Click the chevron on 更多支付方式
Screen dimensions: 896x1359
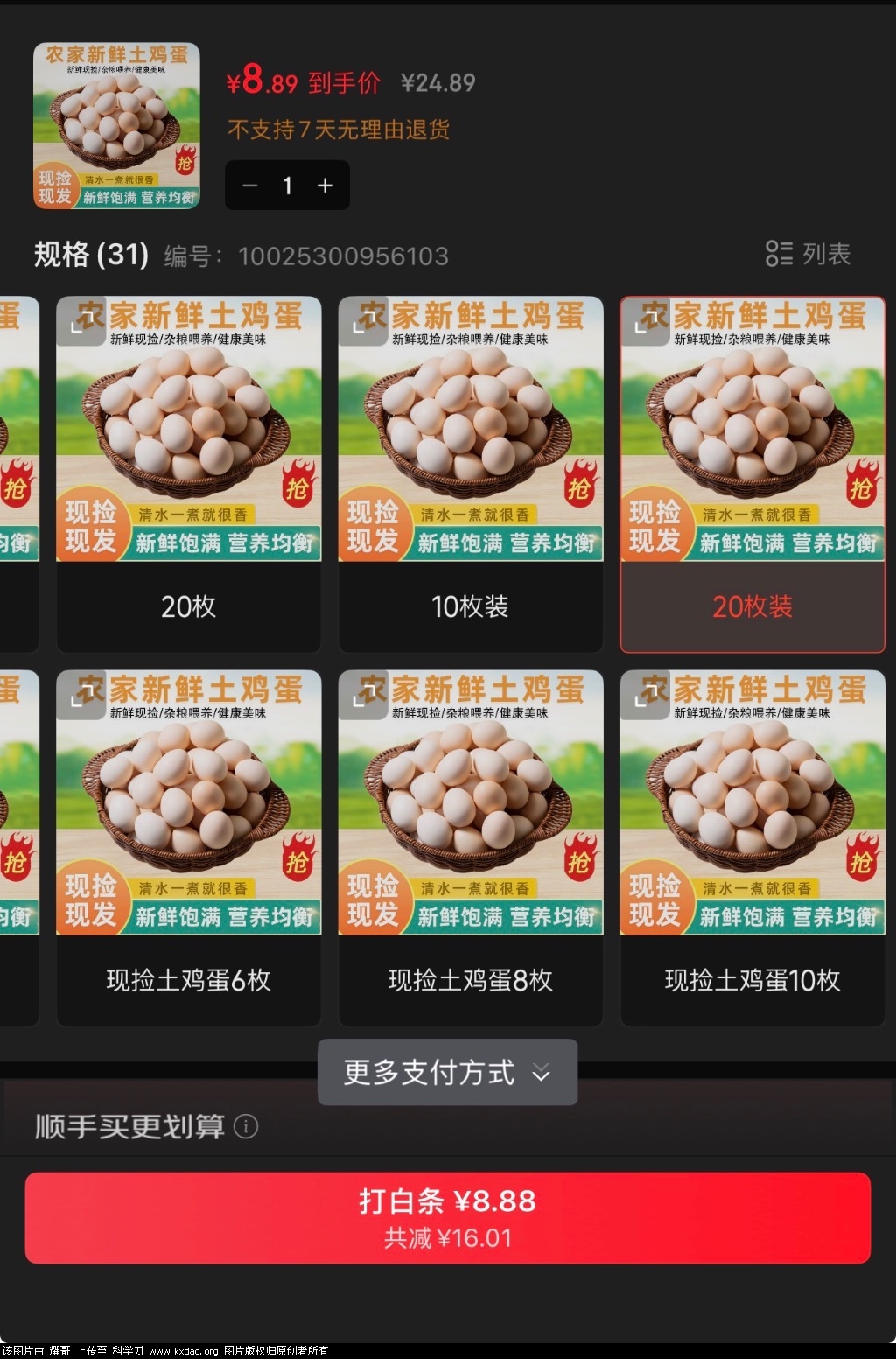[540, 1075]
